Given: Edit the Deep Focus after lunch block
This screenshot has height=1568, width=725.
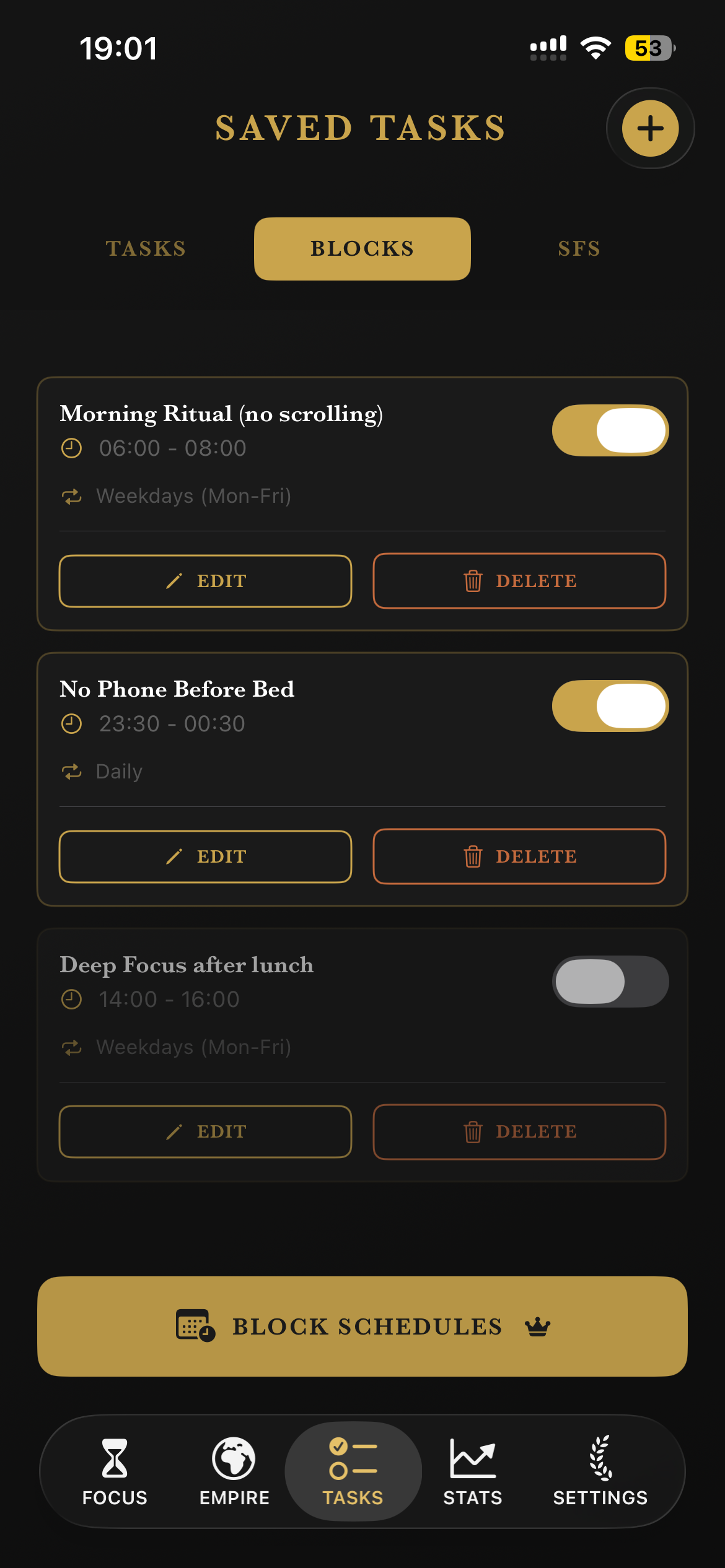Looking at the screenshot, I should point(205,1131).
